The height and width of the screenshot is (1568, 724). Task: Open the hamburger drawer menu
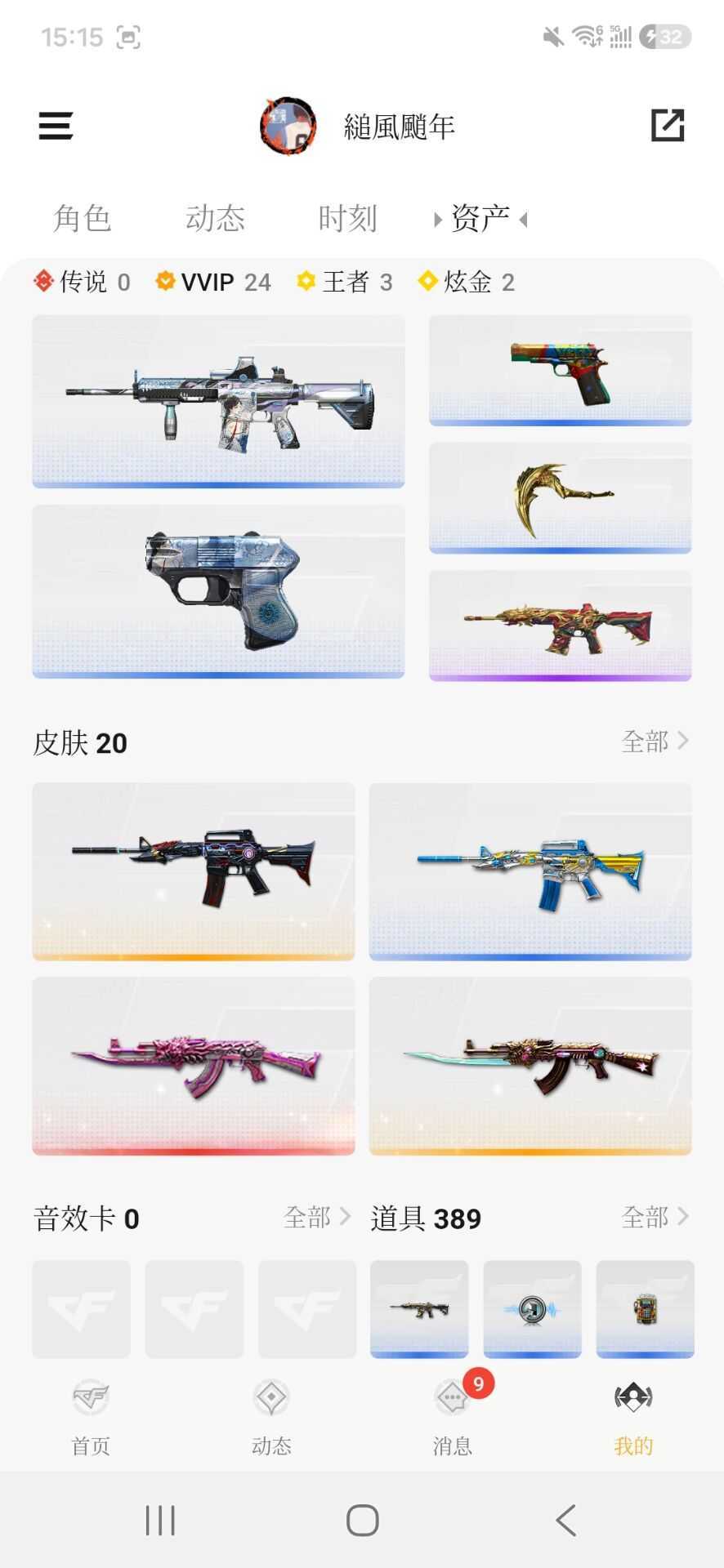coord(56,126)
